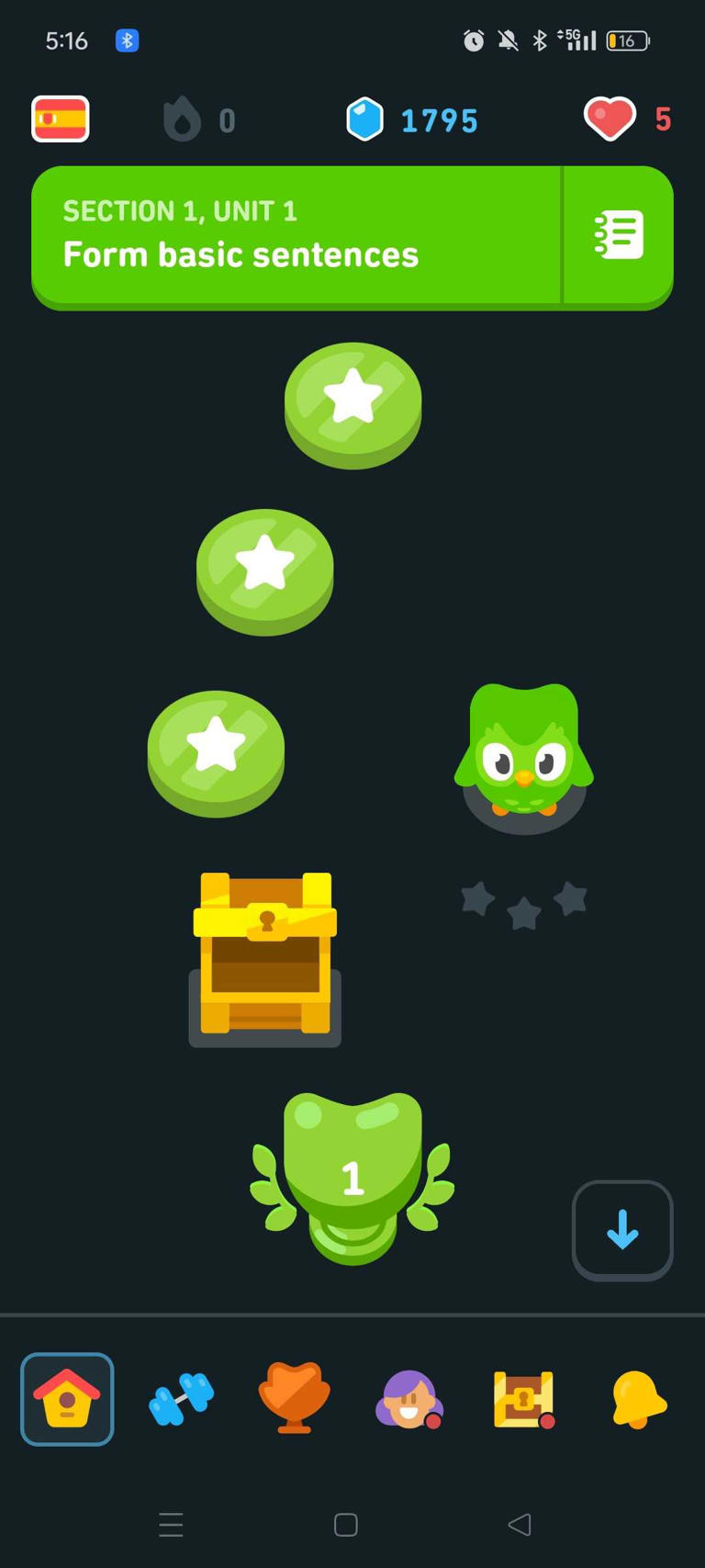The image size is (705, 1568).
Task: Open the leaderboards trophy tab
Action: coord(295,1399)
